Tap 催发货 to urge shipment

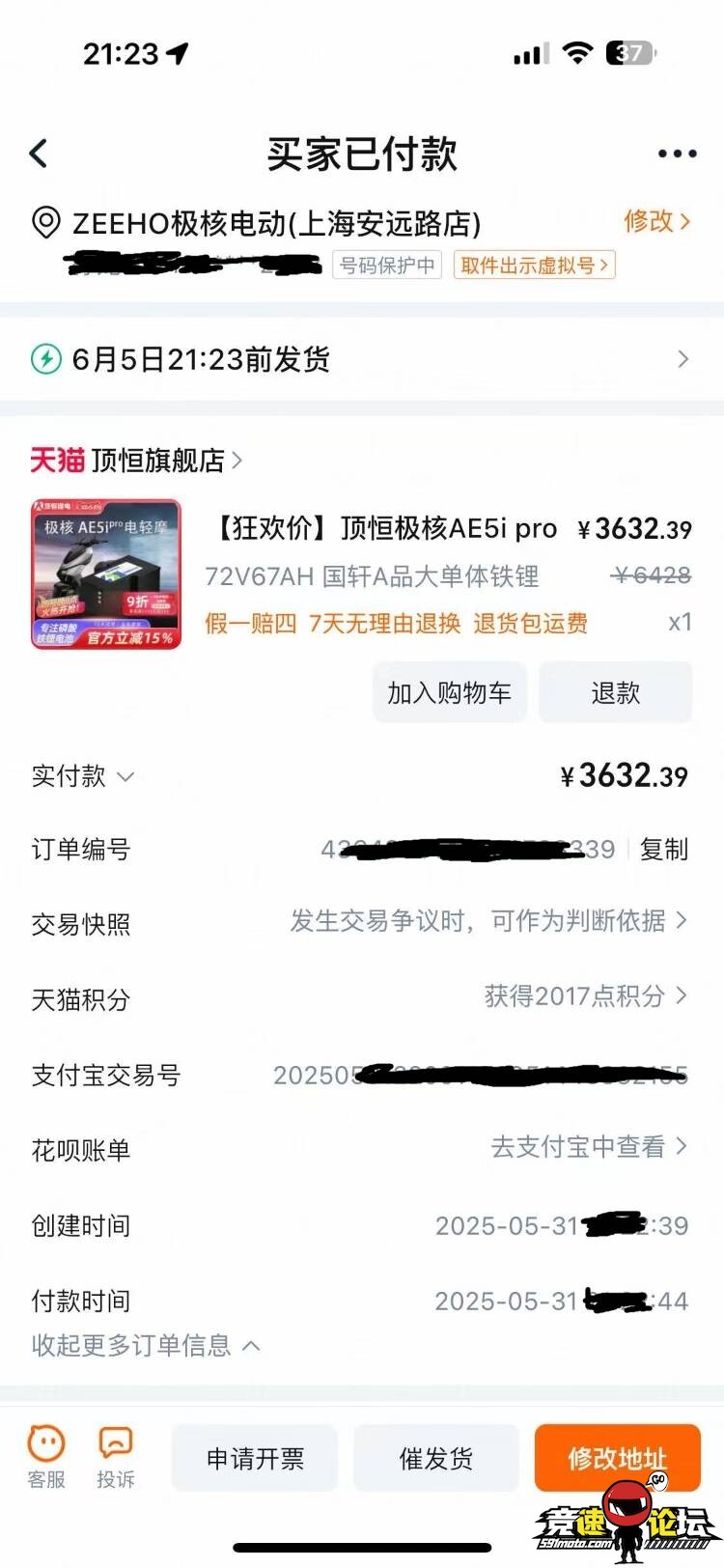[x=436, y=1458]
